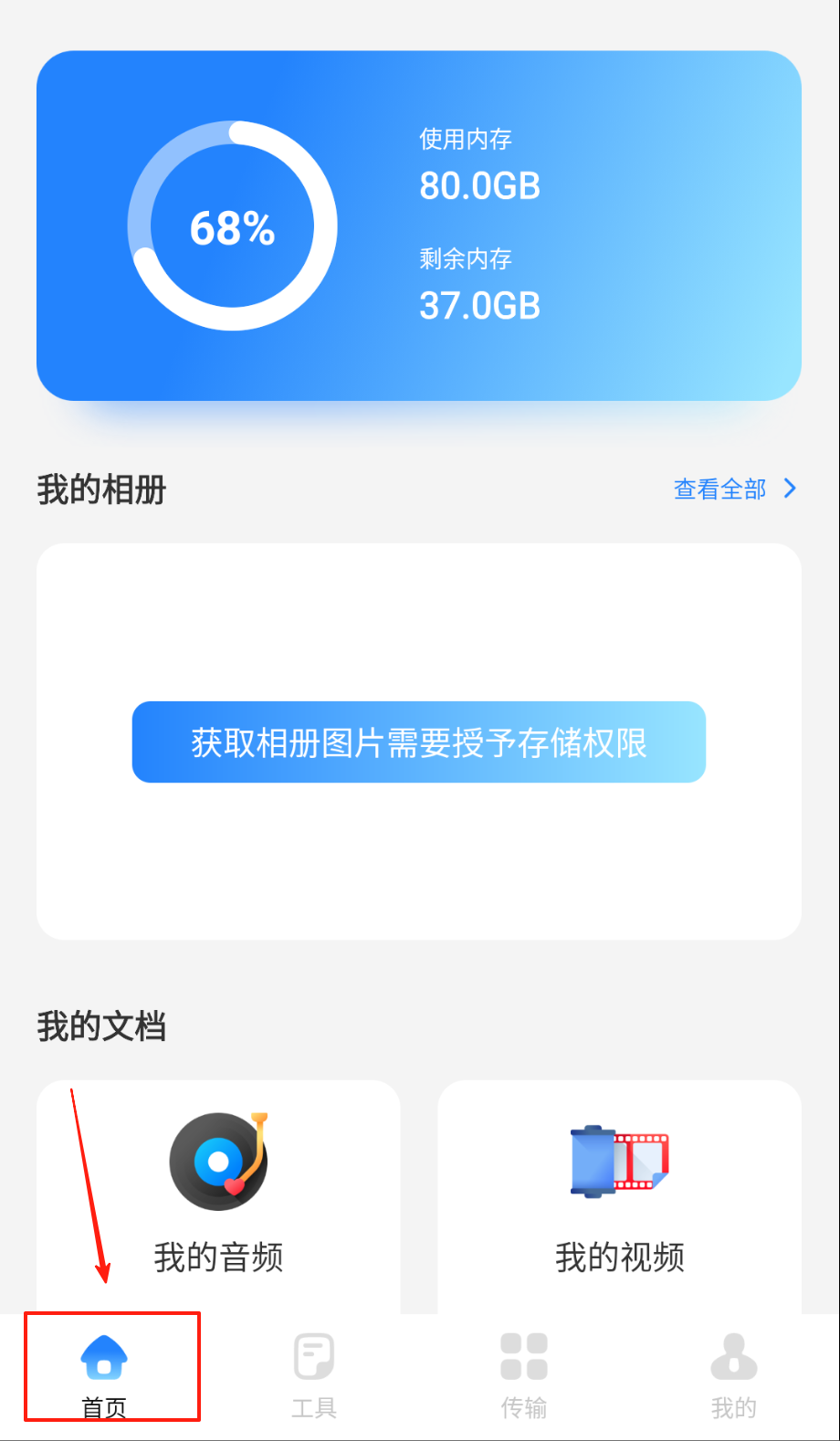Open the 68% storage usage card
Image resolution: width=840 pixels, height=1441 pixels.
point(419,226)
